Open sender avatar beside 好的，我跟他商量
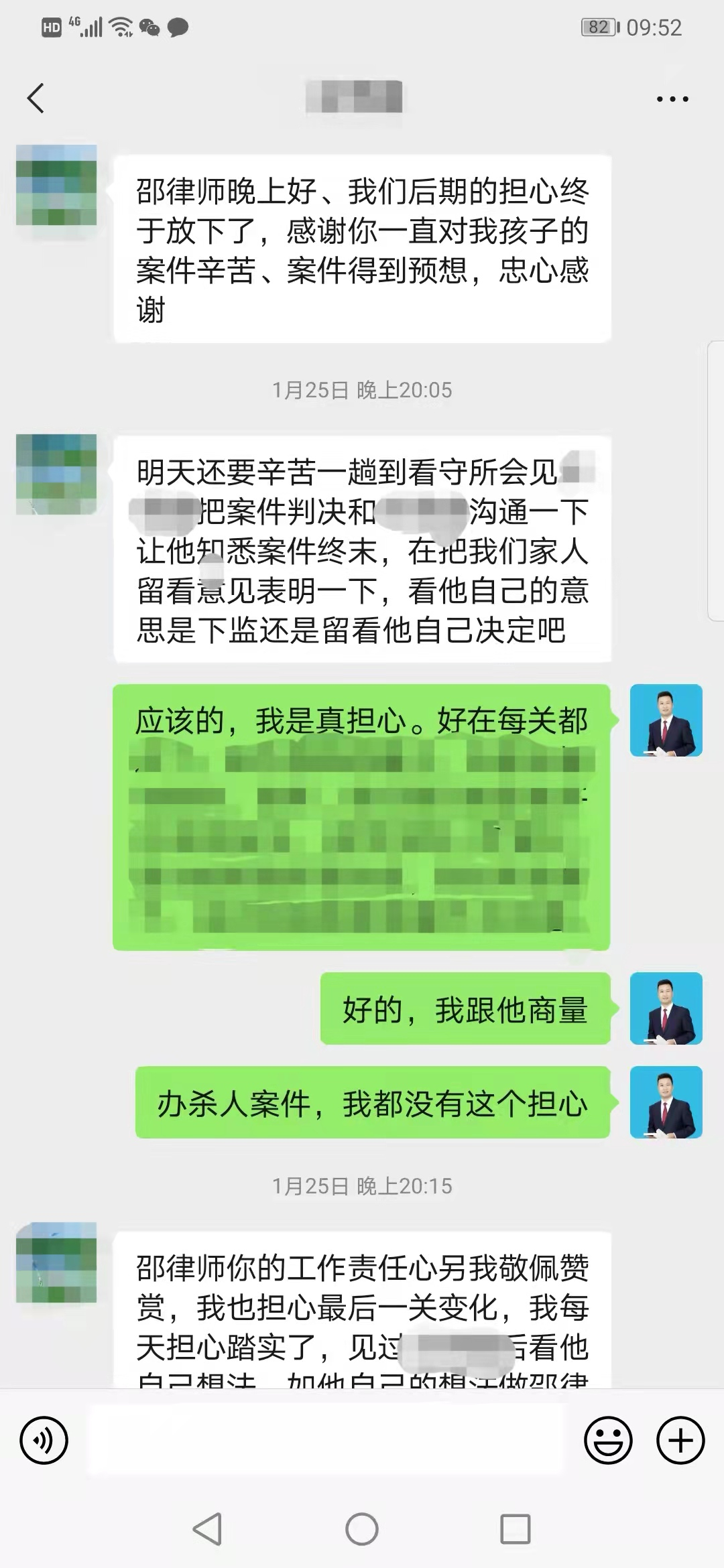 pyautogui.click(x=666, y=1008)
